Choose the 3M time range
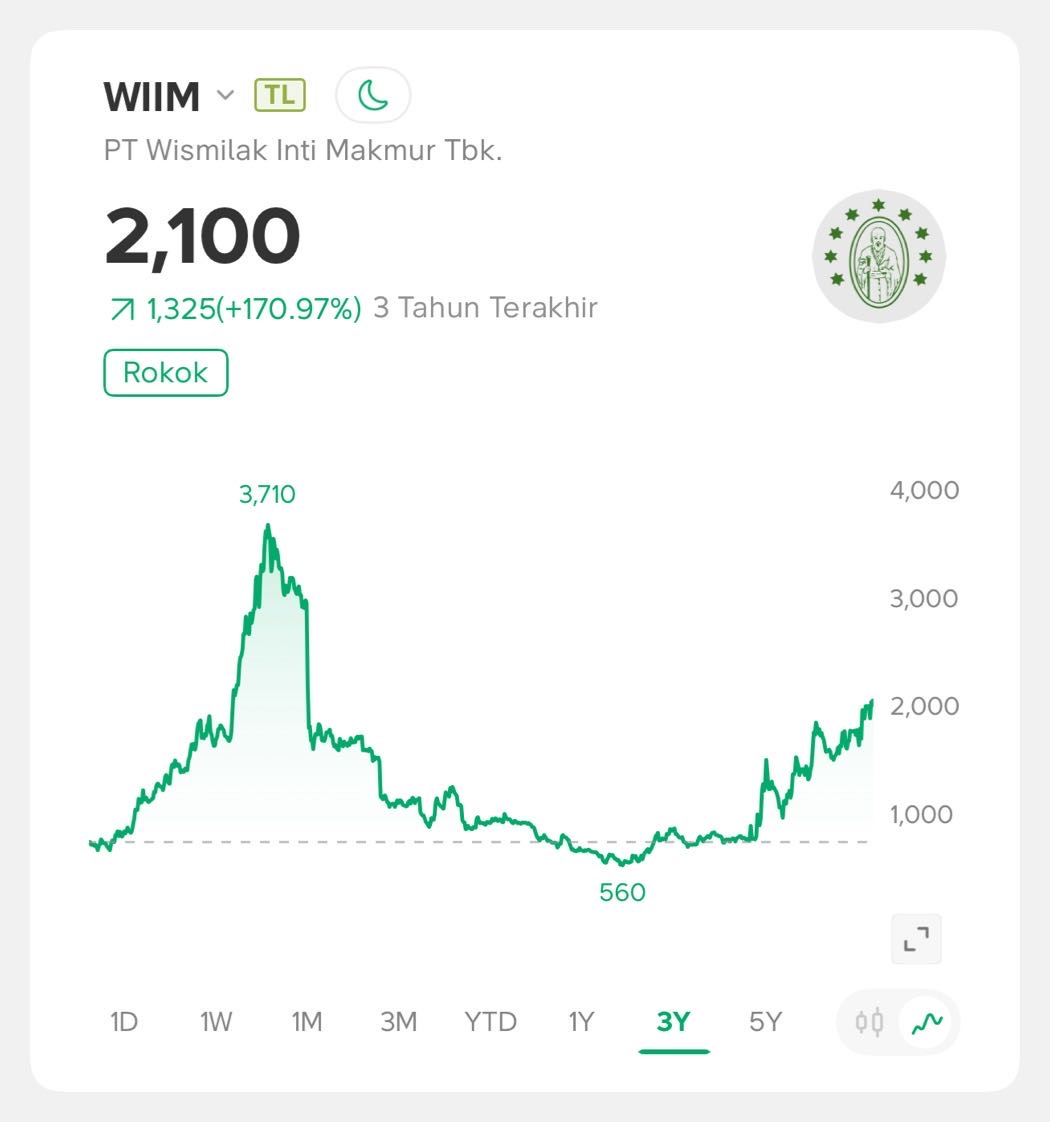 coord(398,1022)
